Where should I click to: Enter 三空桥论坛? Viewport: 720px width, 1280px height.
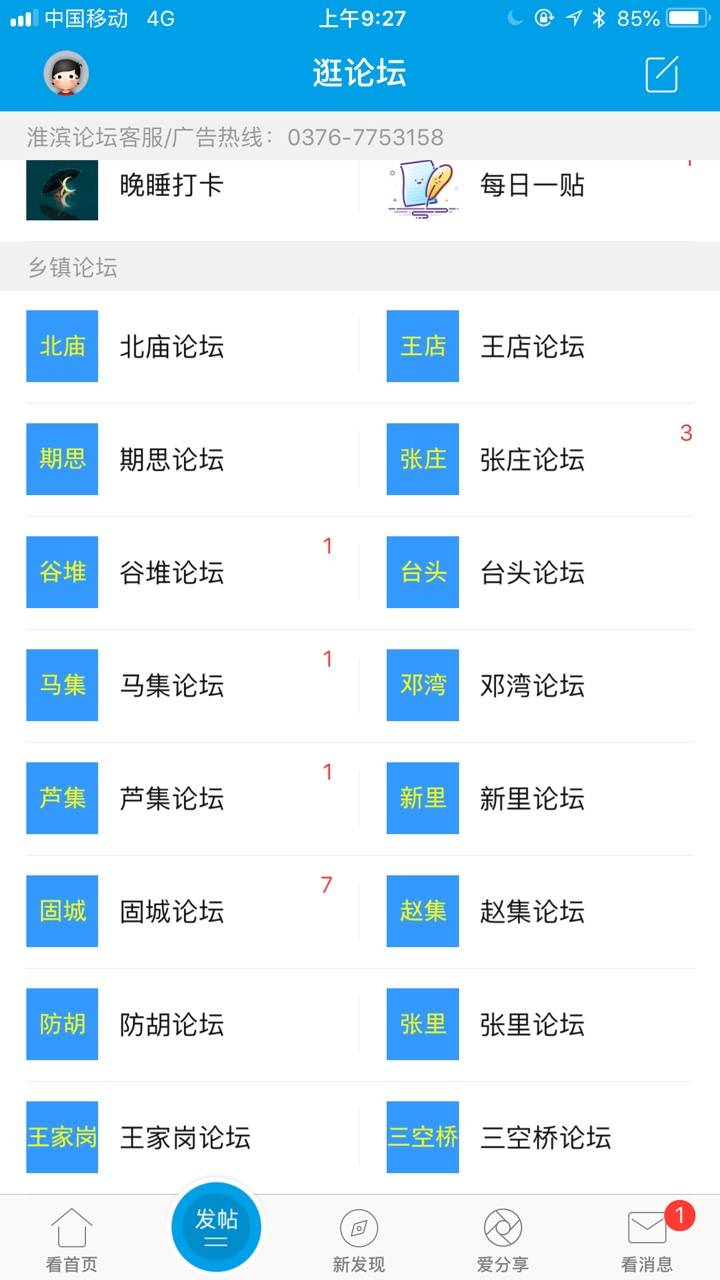(x=540, y=1138)
